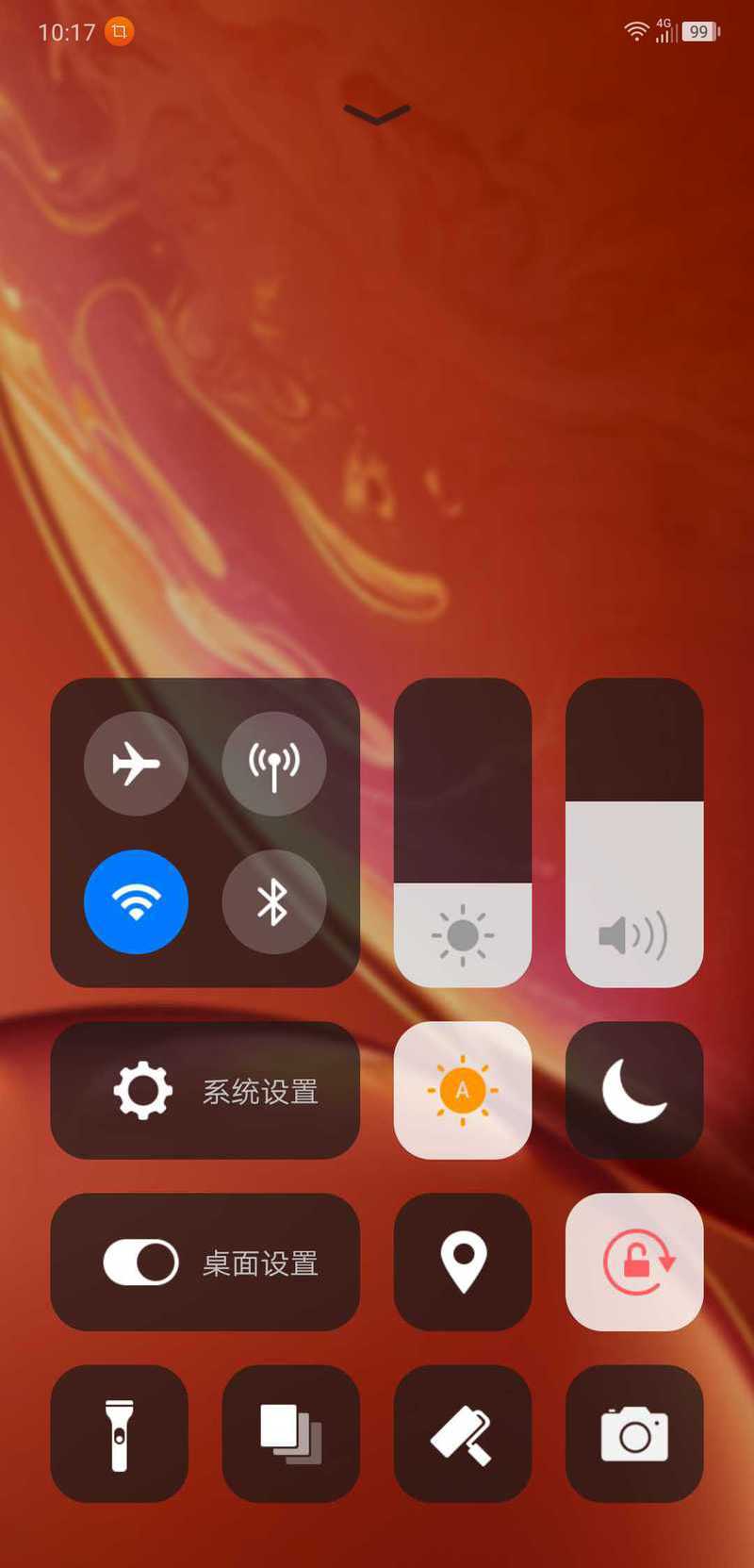The image size is (754, 1568).
Task: Toggle the 桌面设置 switch
Action: click(140, 1263)
